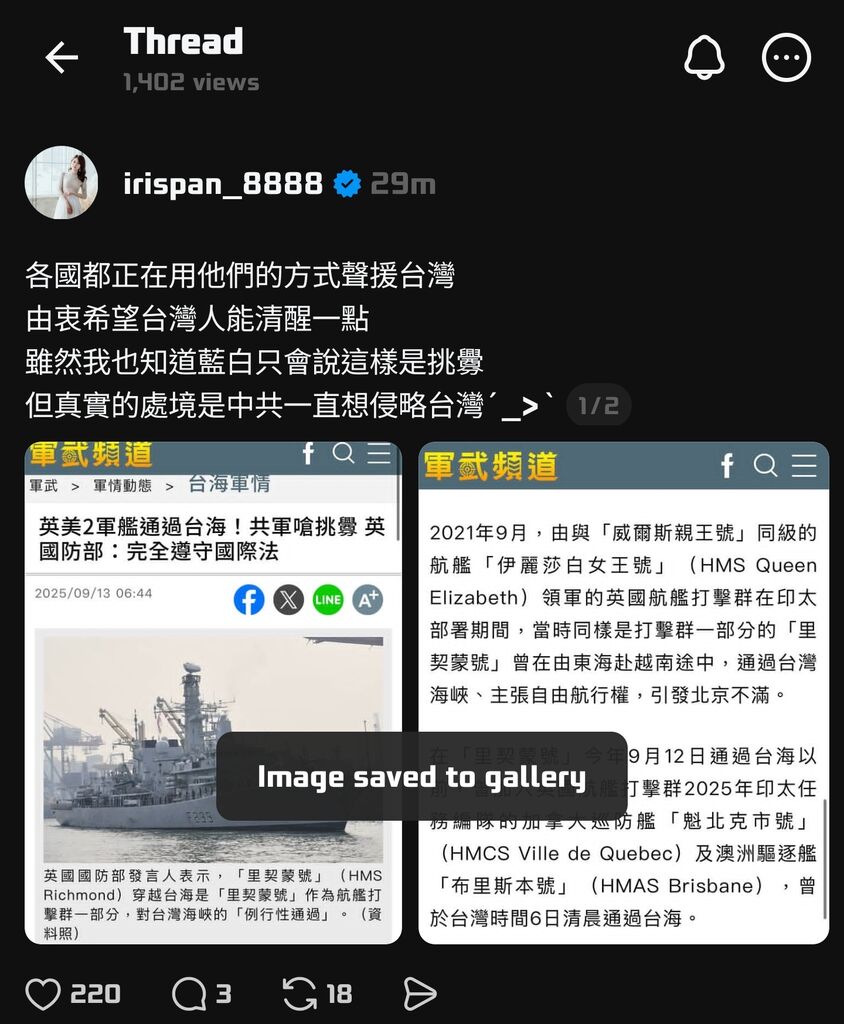Screen dimensions: 844x1024
Task: Open the more options menu
Action: point(786,59)
